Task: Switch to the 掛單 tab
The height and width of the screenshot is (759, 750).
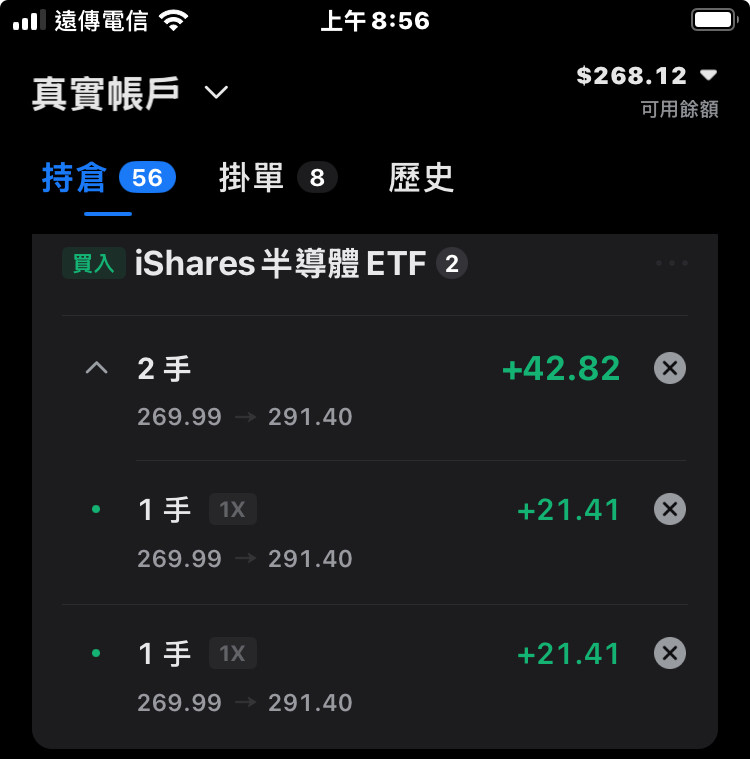Action: pos(277,178)
